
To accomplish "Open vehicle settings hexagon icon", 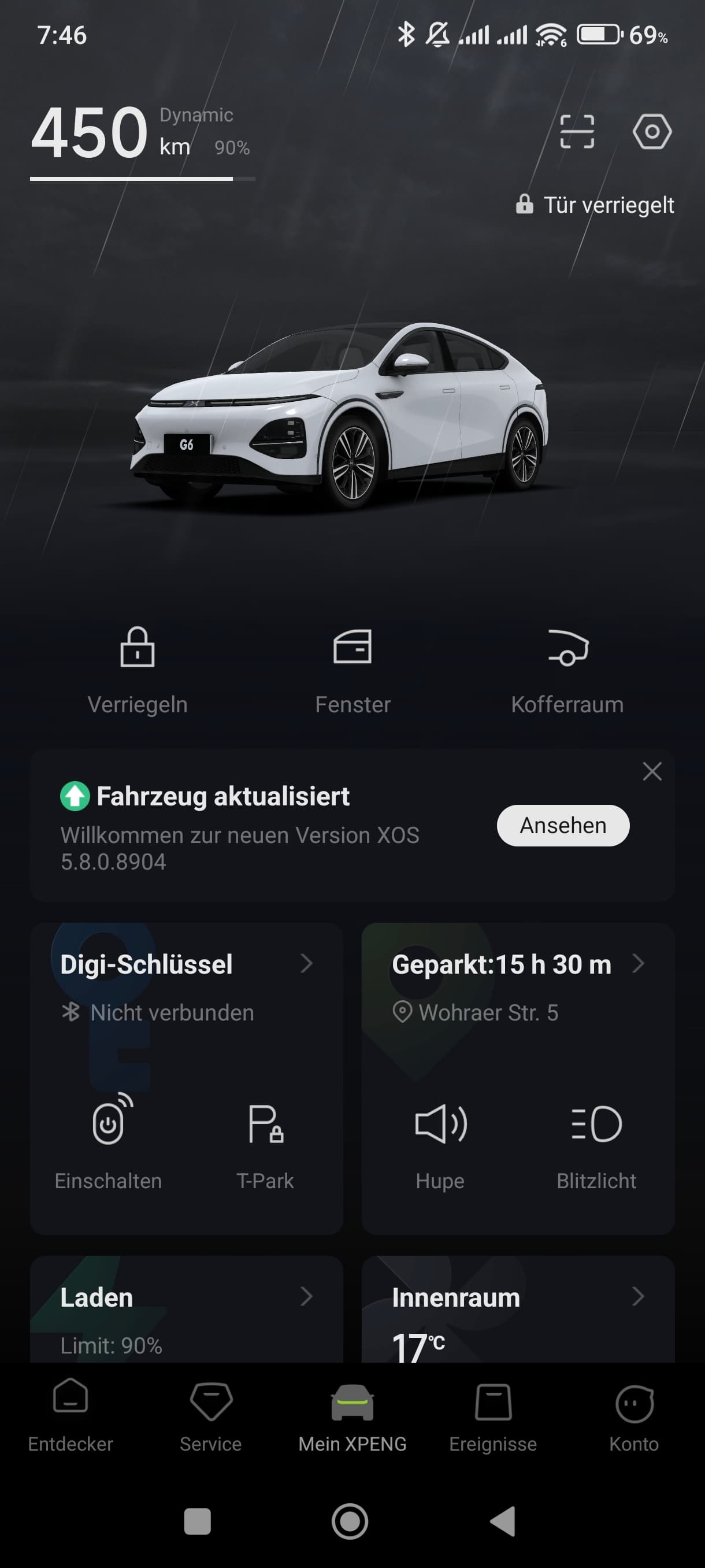I will point(651,131).
